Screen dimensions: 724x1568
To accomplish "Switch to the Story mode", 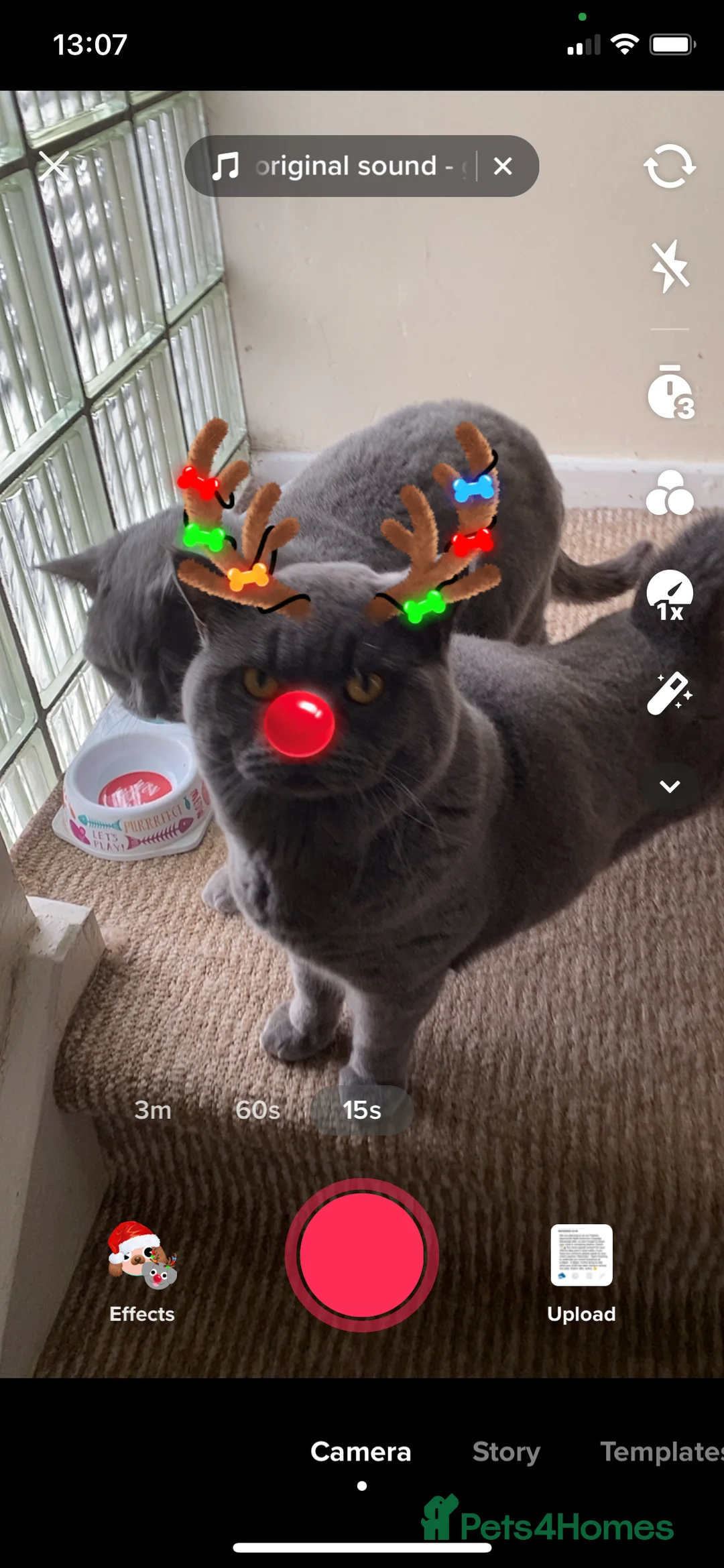I will pyautogui.click(x=506, y=1452).
